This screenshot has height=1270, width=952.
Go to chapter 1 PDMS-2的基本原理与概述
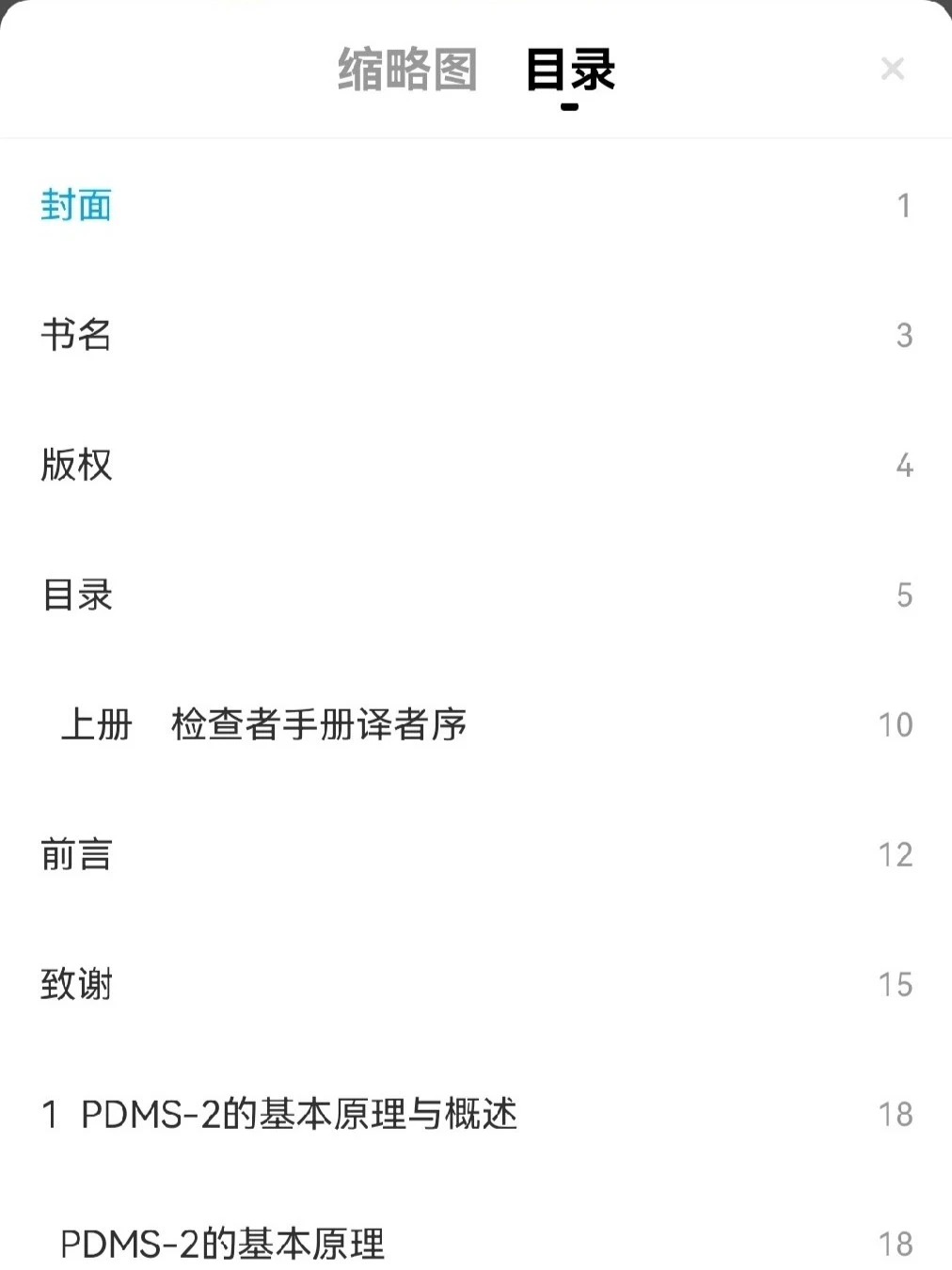point(279,1114)
